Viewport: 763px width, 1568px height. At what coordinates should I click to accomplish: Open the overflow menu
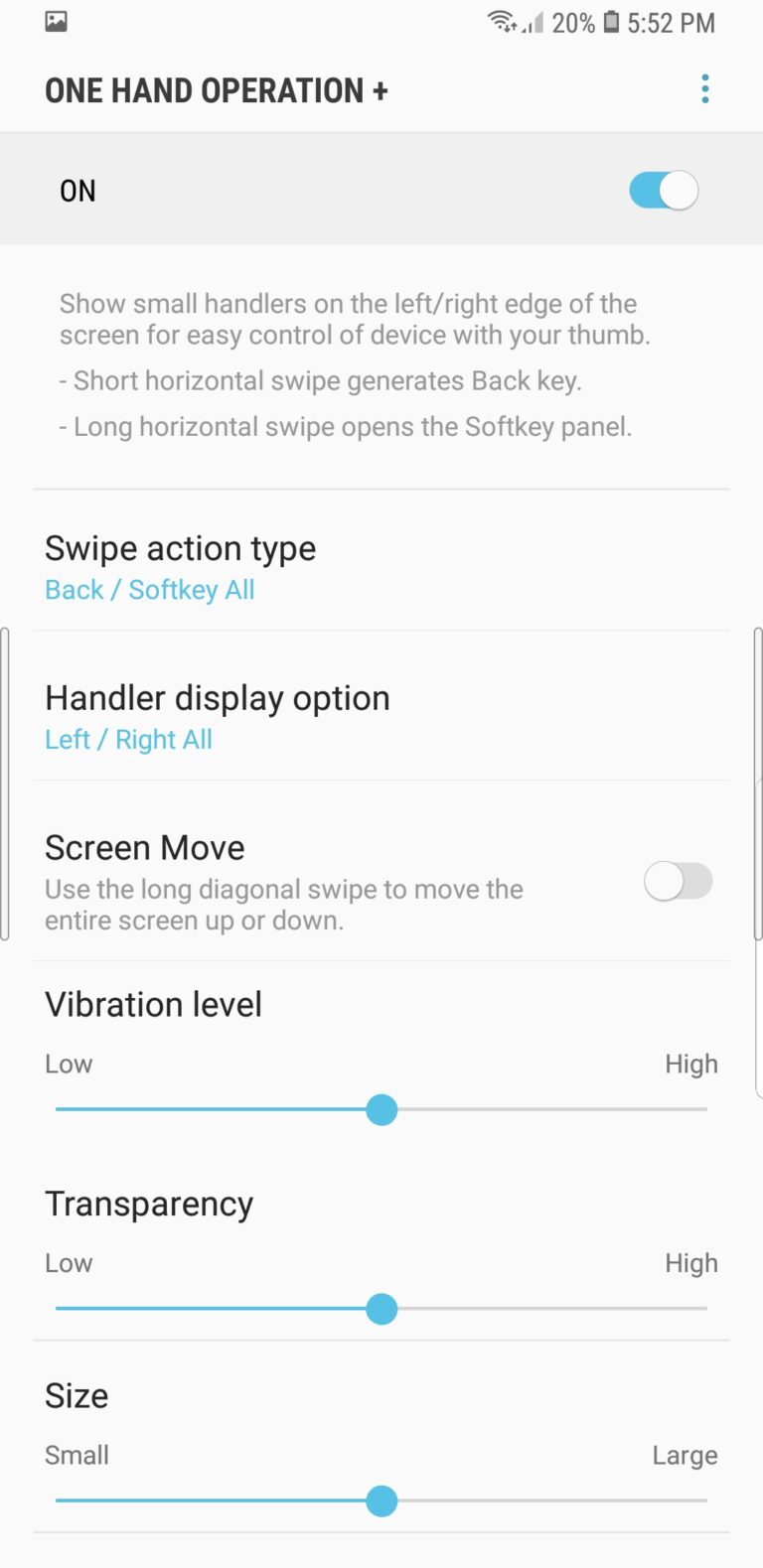pos(704,89)
